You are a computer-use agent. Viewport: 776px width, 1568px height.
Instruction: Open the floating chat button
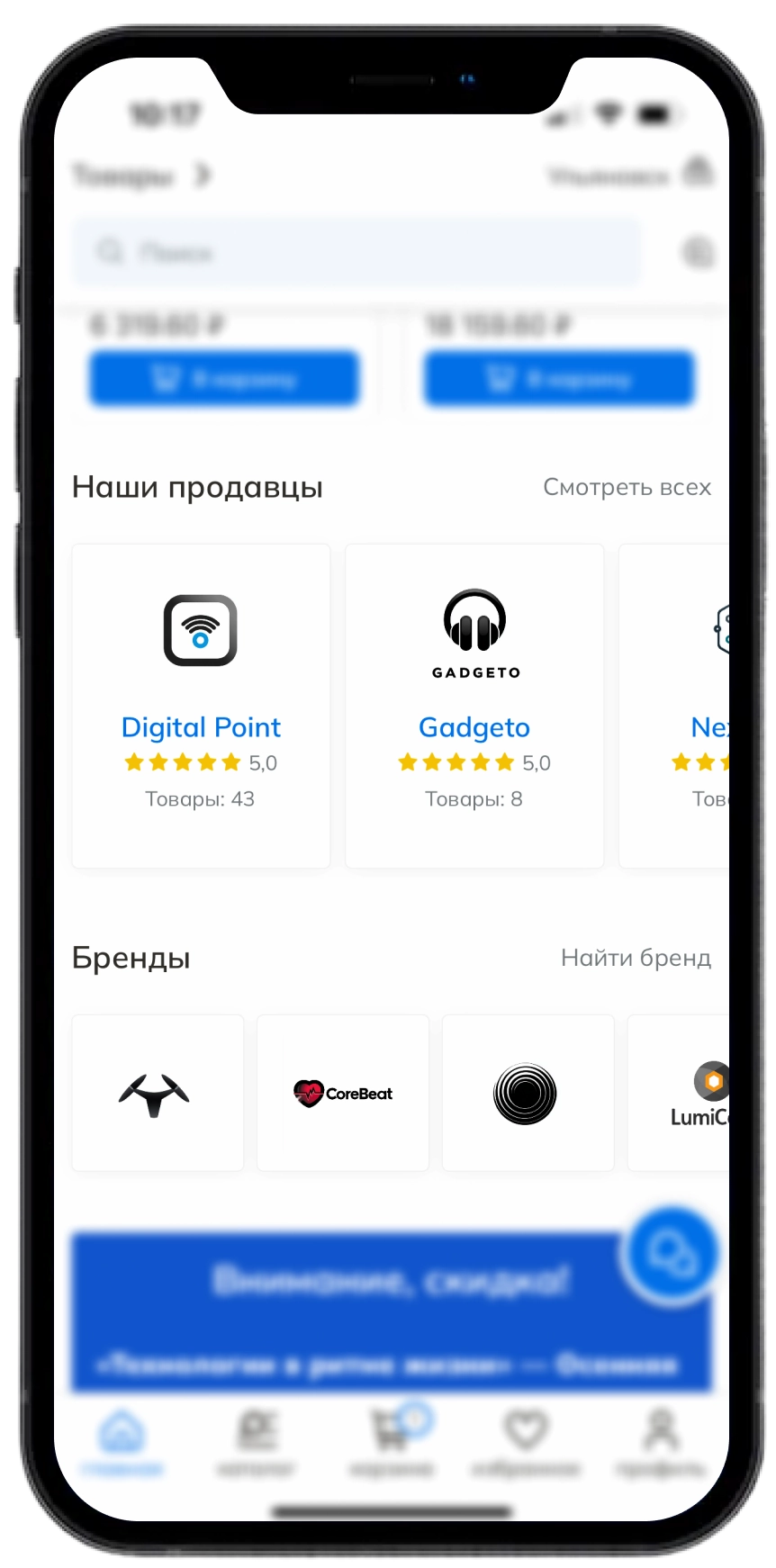coord(672,1253)
